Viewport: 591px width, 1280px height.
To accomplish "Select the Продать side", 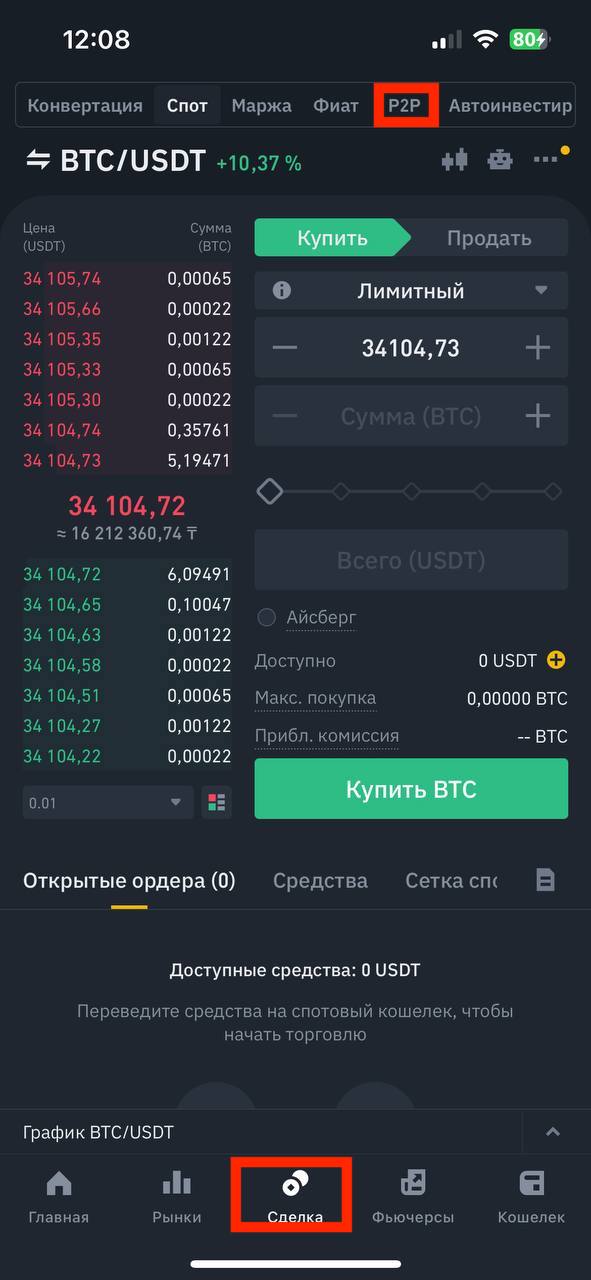I will click(489, 238).
